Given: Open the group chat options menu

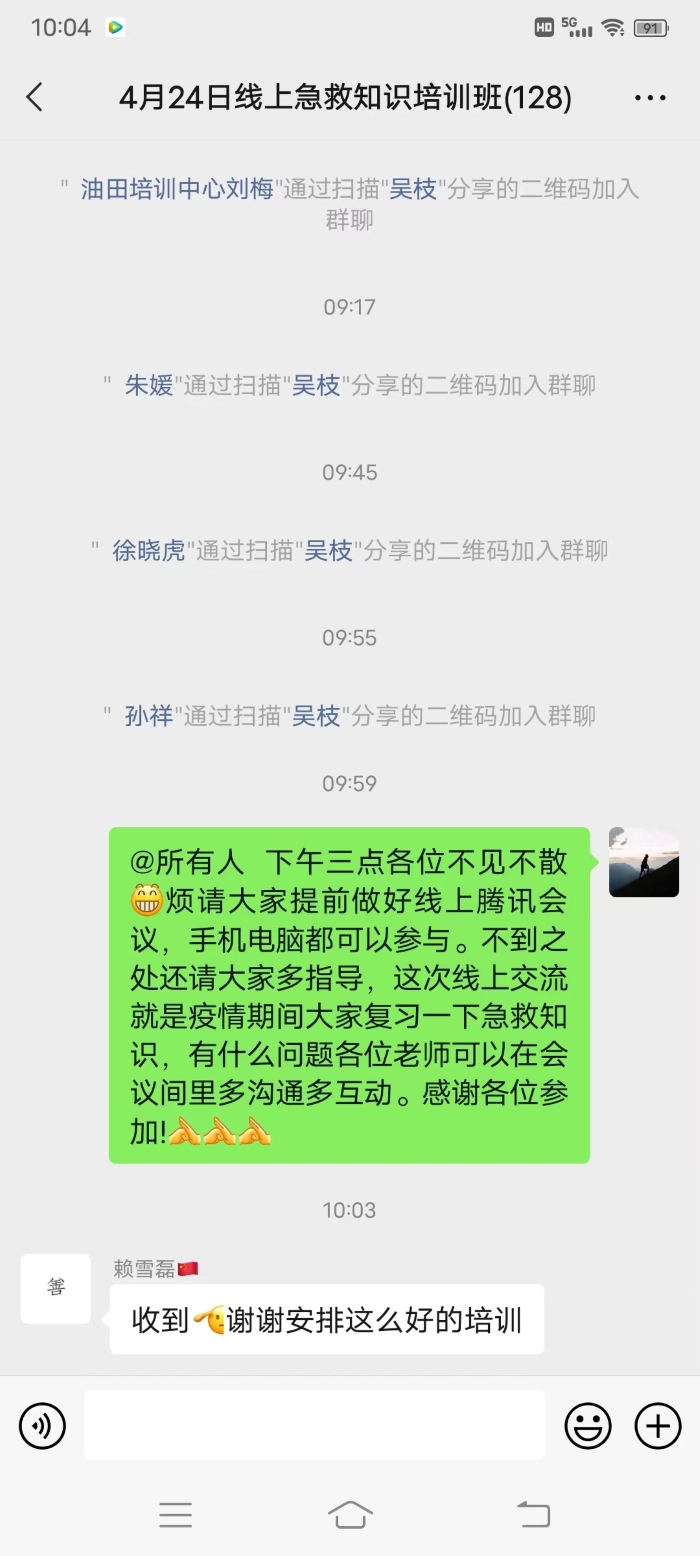Looking at the screenshot, I should [x=650, y=98].
